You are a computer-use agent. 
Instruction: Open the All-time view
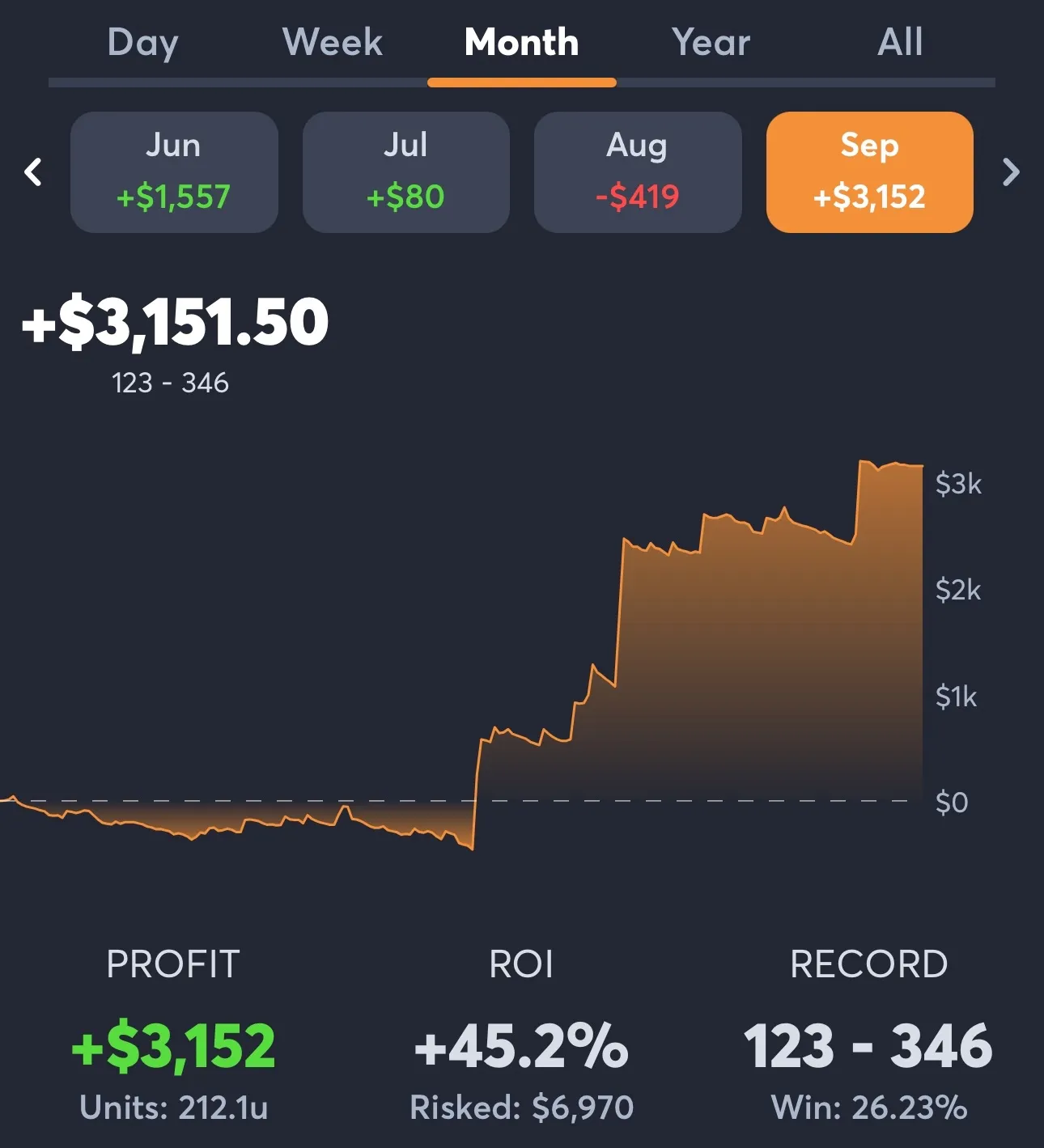900,42
